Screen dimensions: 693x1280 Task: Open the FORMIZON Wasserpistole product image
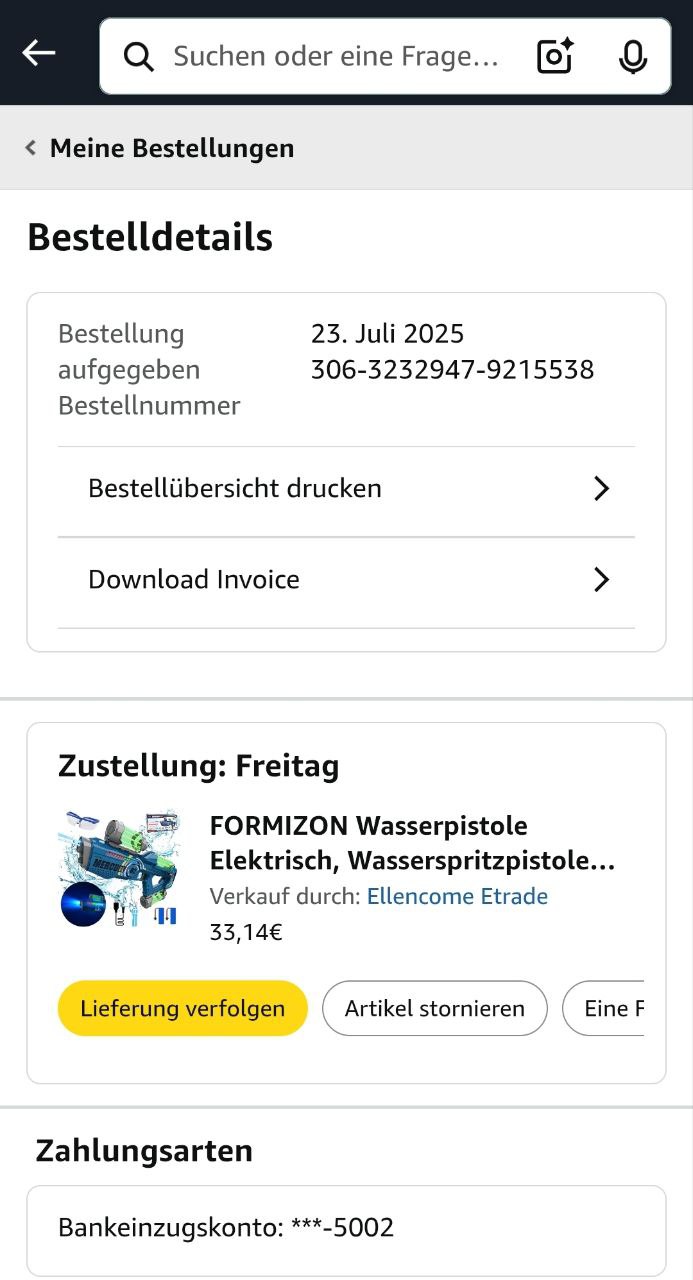pos(120,868)
